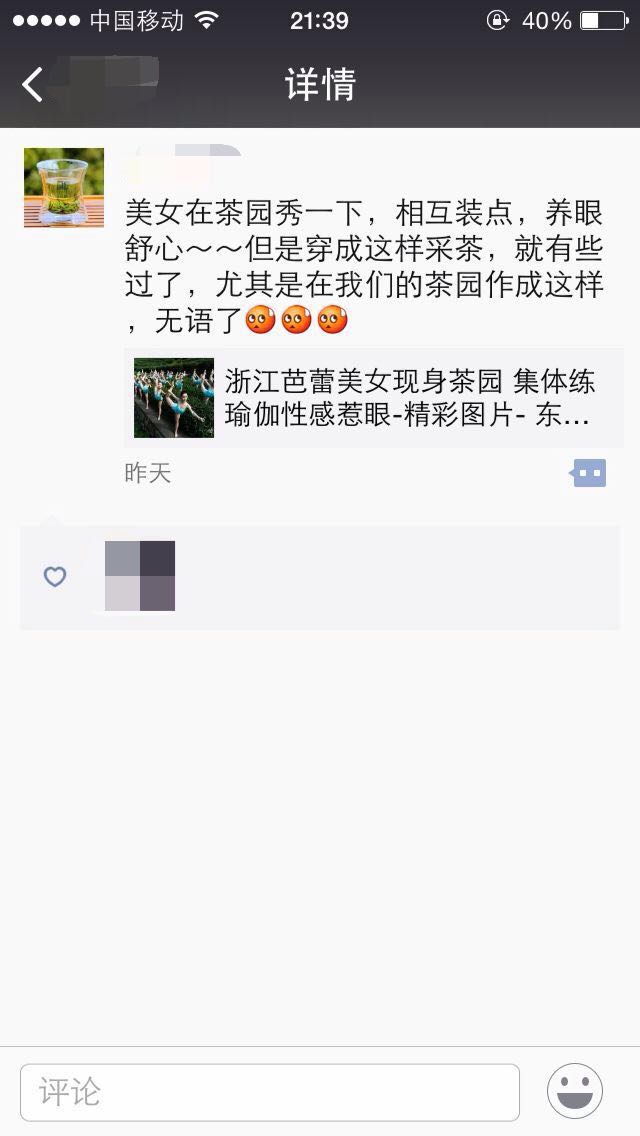Open the shared link 浙江芭蕾美女现身茶园

click(374, 398)
